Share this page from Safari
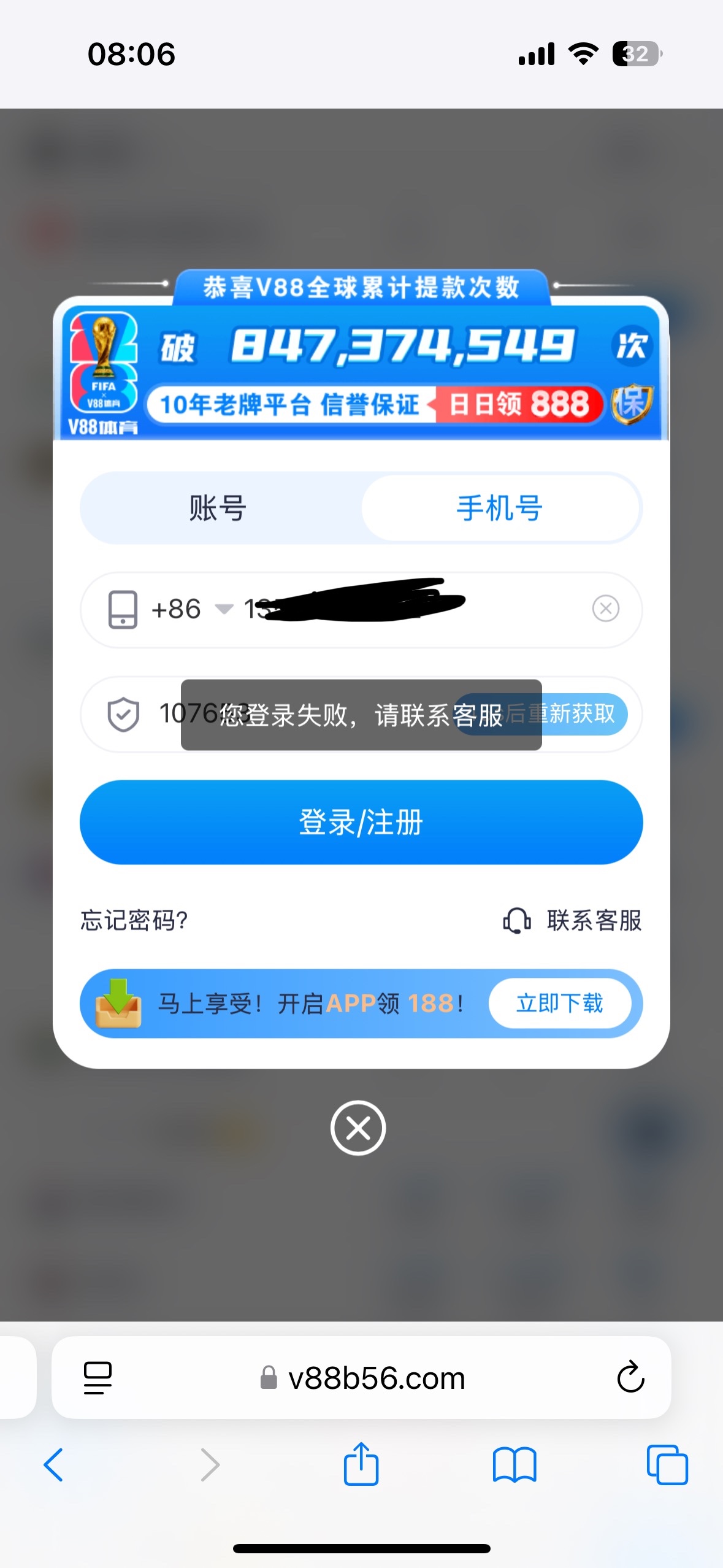This screenshot has width=723, height=1568. [361, 1465]
